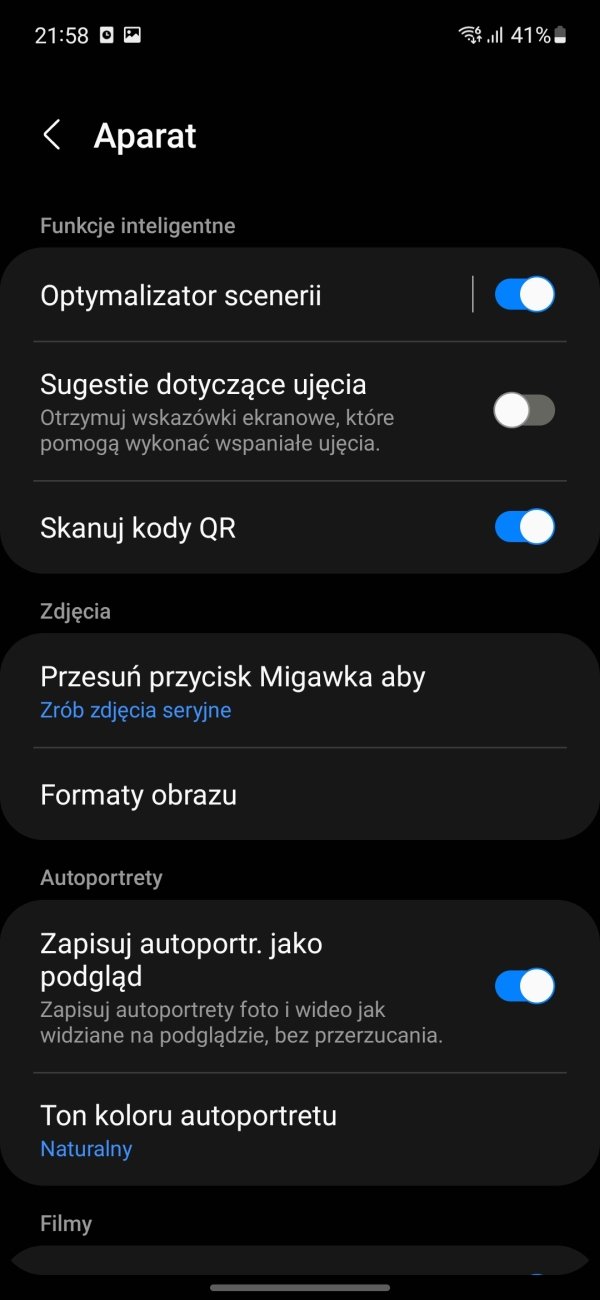Open Formaty obrazu

click(x=300, y=795)
